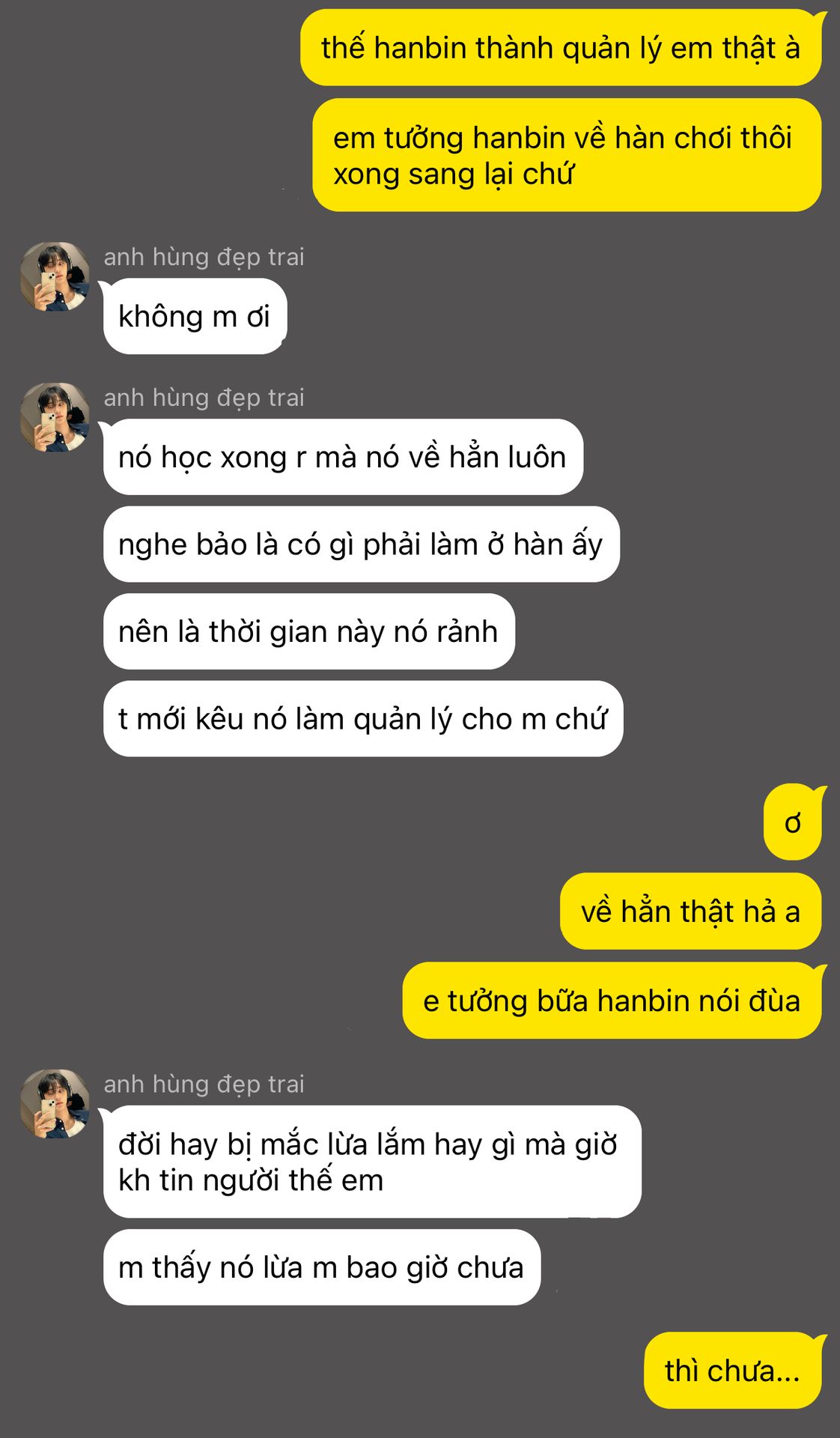
Task: Open sender's avatar beside "không m ơi" message
Action: point(55,276)
